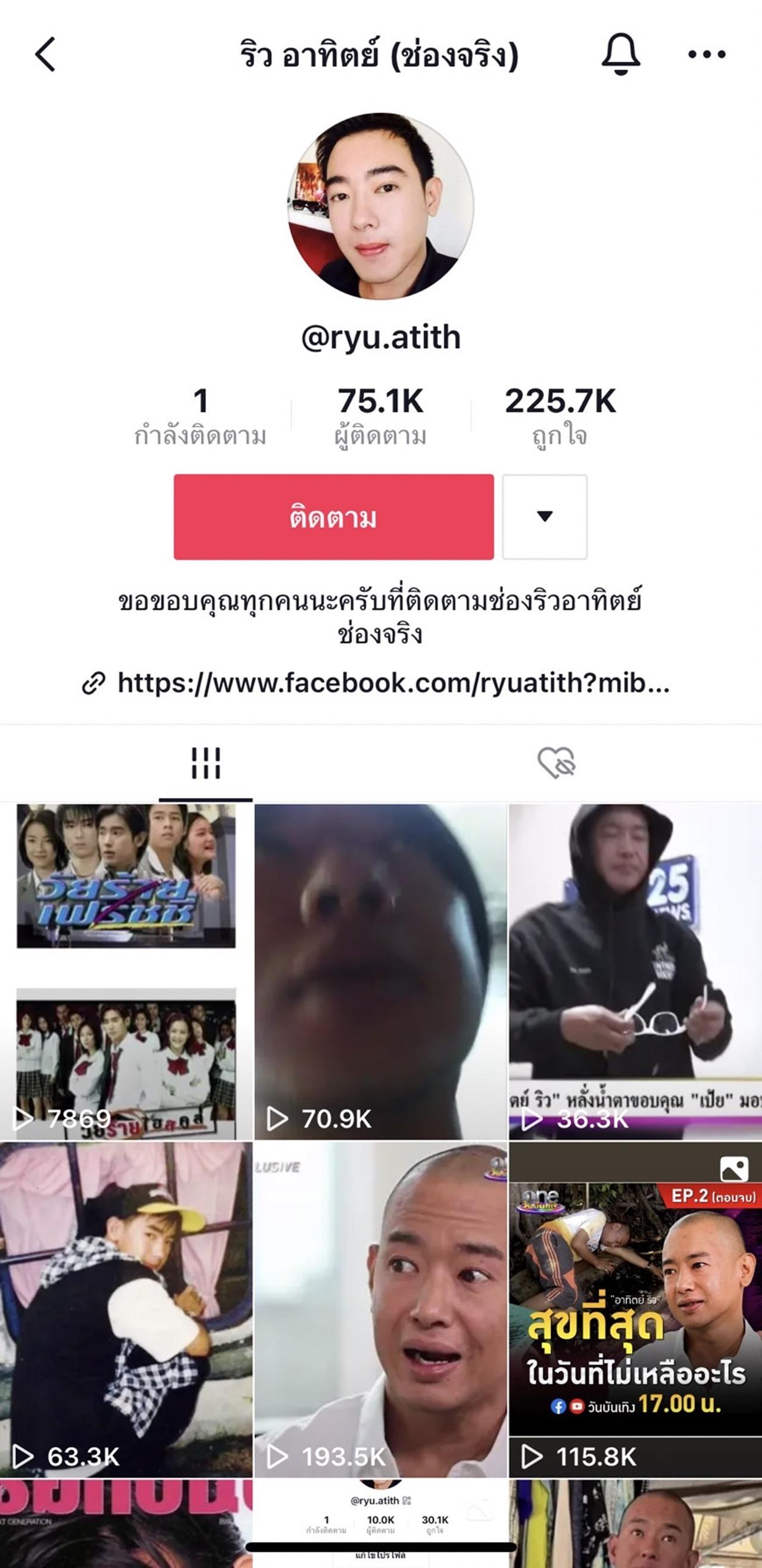Play the video with 7869 views

point(126,972)
